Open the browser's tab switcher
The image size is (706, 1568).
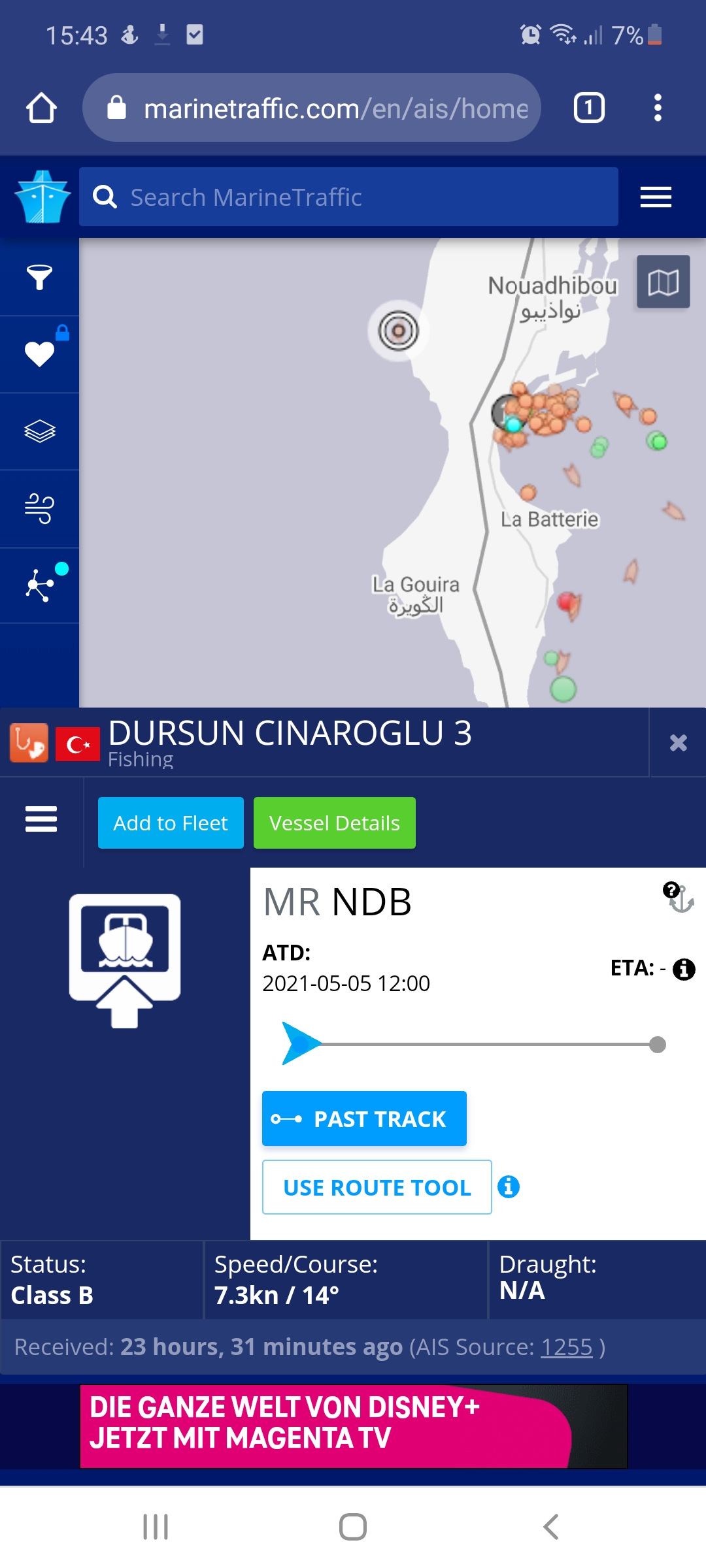[x=588, y=108]
